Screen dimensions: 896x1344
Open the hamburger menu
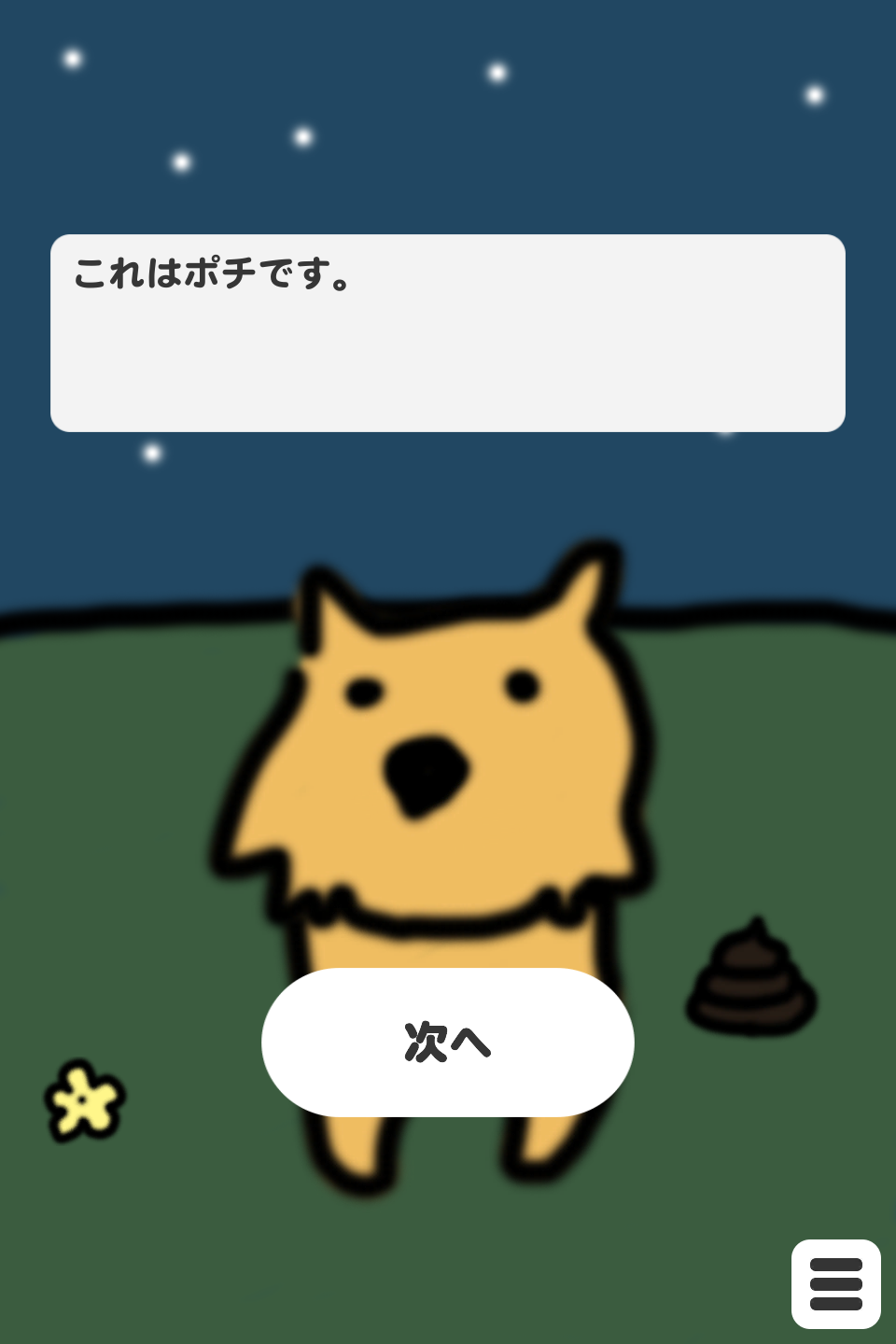coord(835,1284)
